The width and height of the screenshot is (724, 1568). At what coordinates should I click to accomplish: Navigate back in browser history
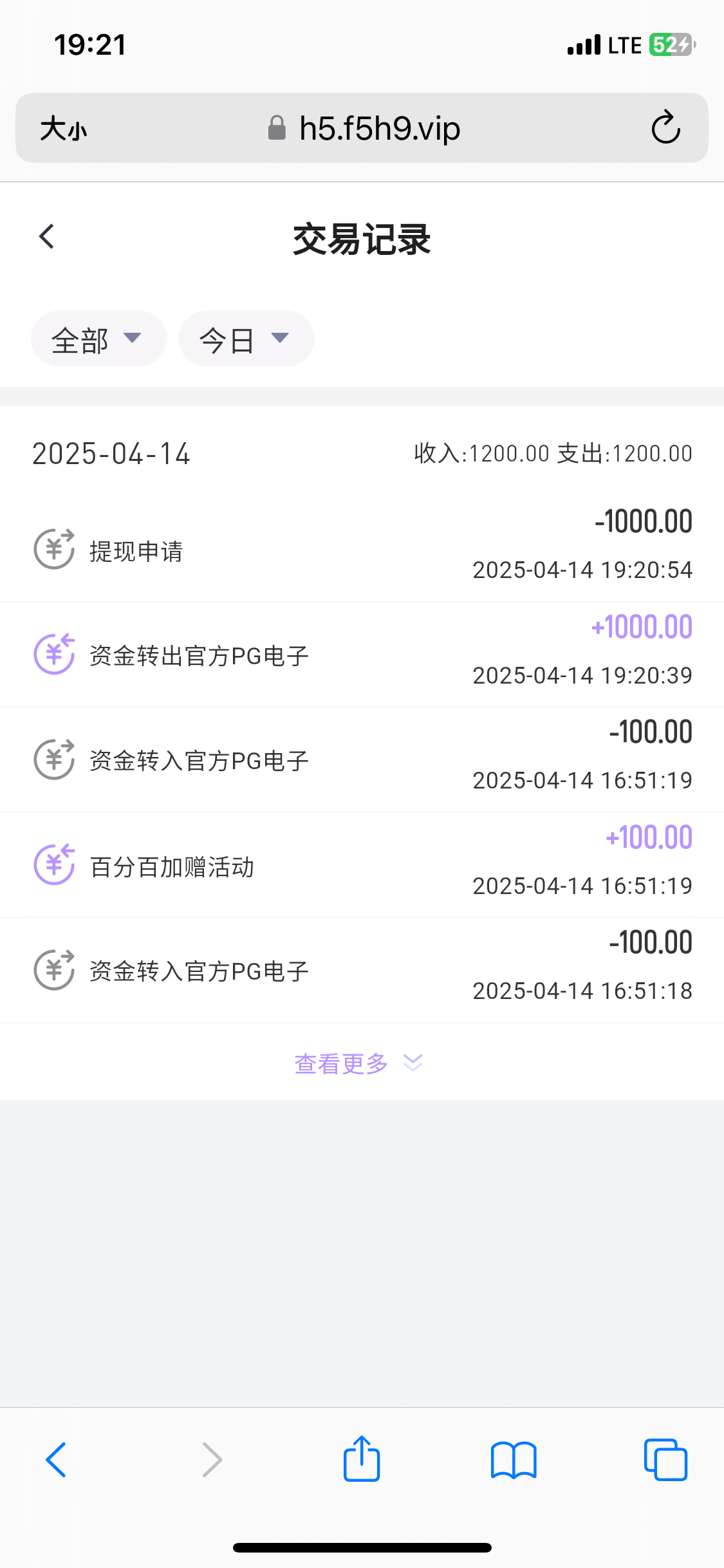pos(57,1459)
